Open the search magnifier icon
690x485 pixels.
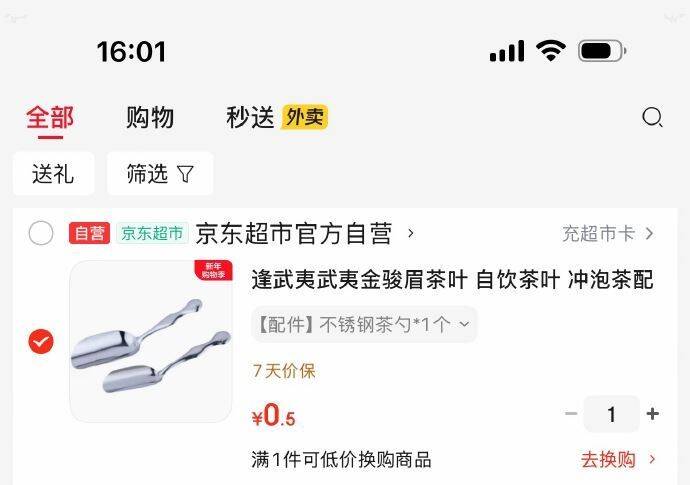[652, 117]
